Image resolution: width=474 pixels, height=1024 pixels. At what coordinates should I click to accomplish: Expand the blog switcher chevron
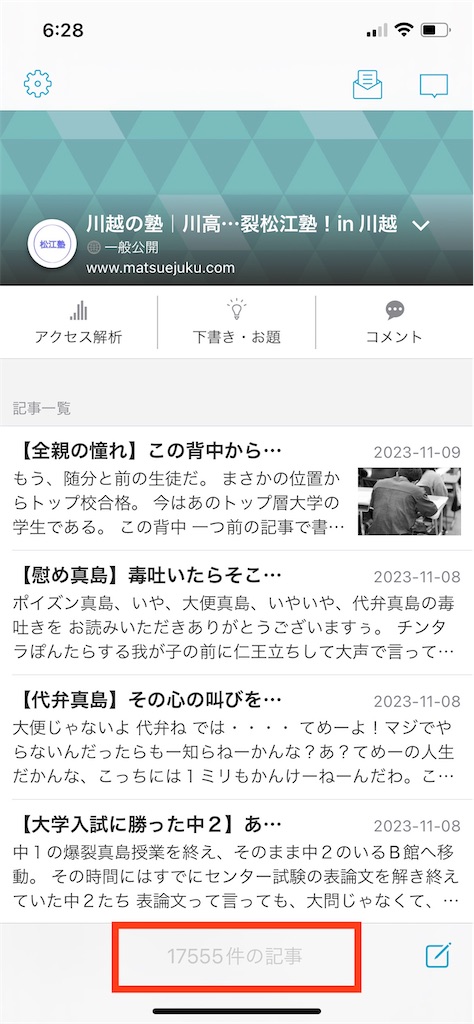coord(422,226)
